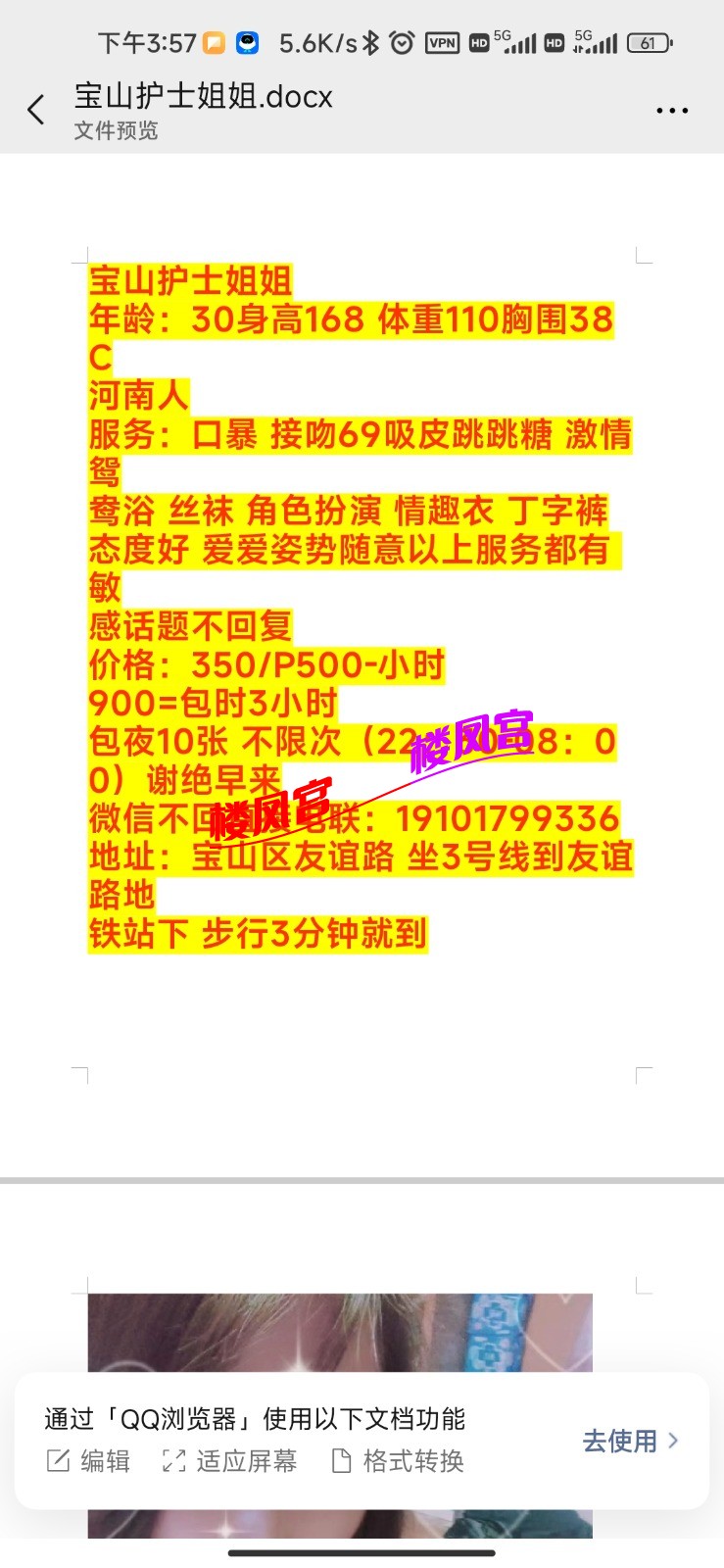Tap the 宝山护士姐姐.docx title
The image size is (724, 1568).
[x=202, y=97]
